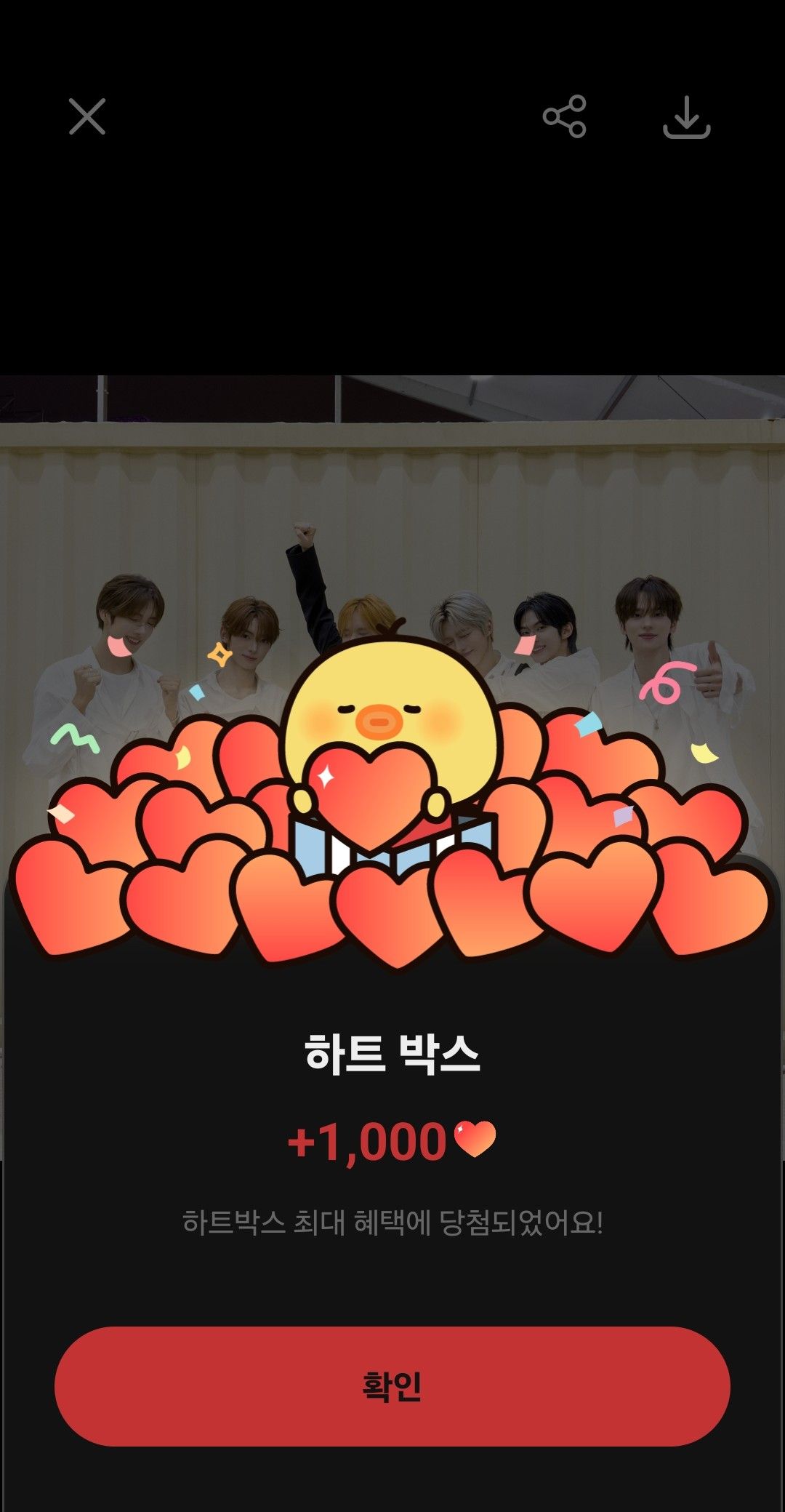The image size is (785, 1512).
Task: Close the image viewer
Action: coord(87,116)
